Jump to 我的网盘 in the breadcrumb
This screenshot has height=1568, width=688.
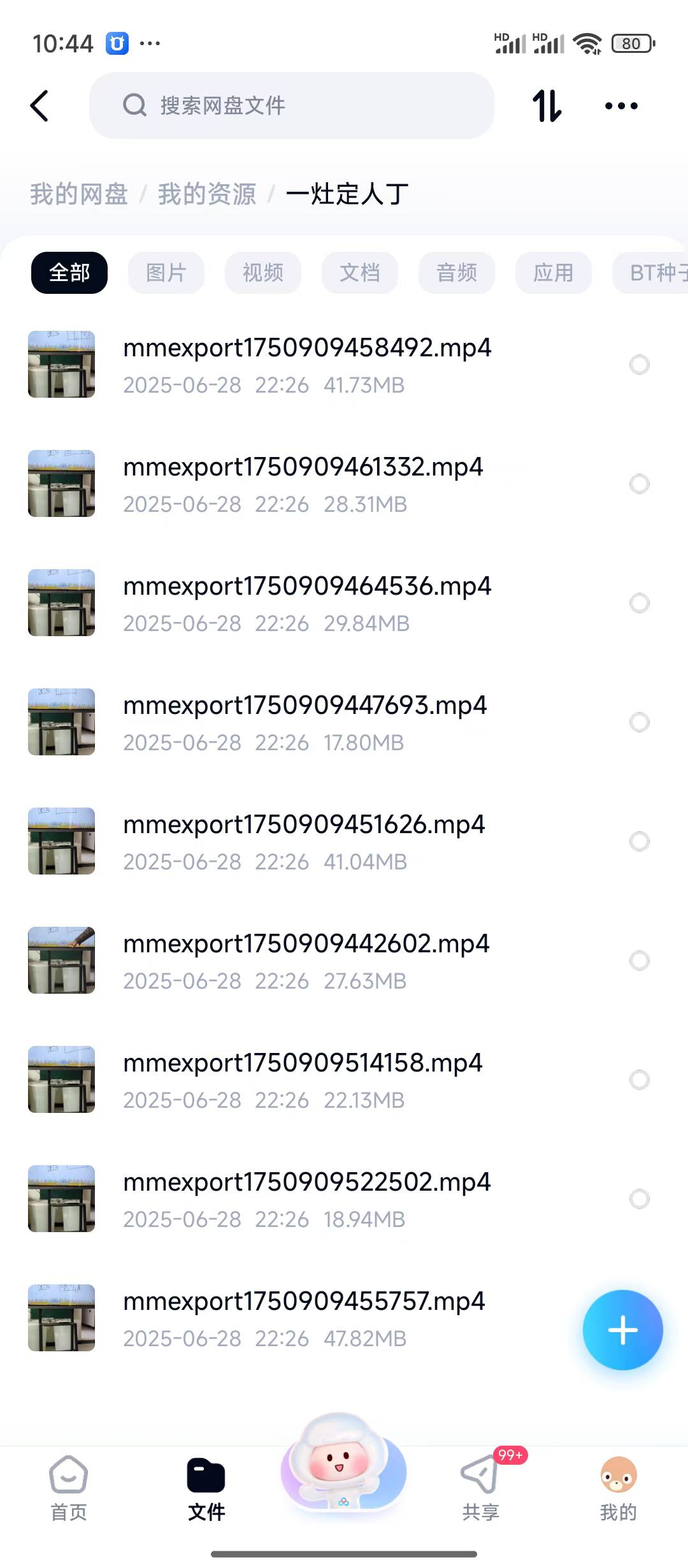[79, 194]
